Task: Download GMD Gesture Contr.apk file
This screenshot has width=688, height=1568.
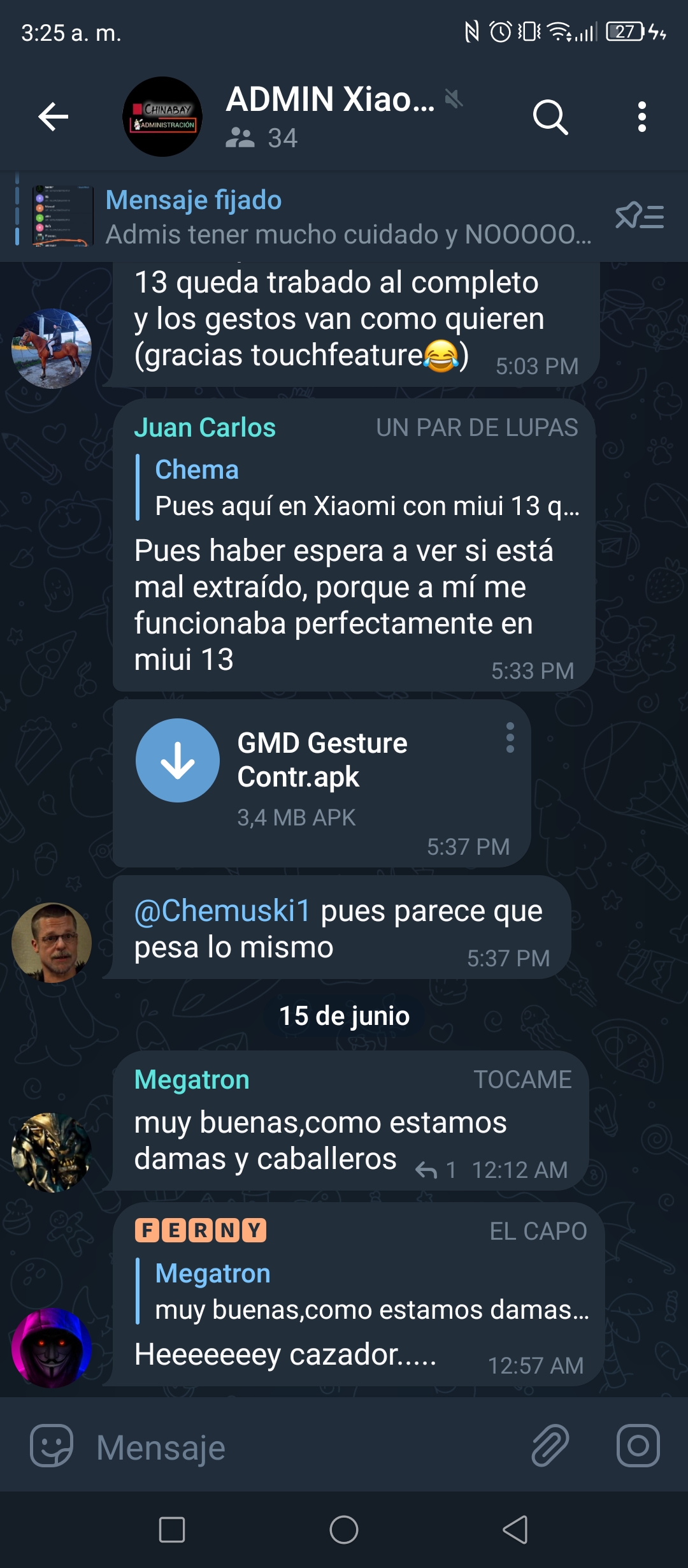Action: click(x=178, y=760)
